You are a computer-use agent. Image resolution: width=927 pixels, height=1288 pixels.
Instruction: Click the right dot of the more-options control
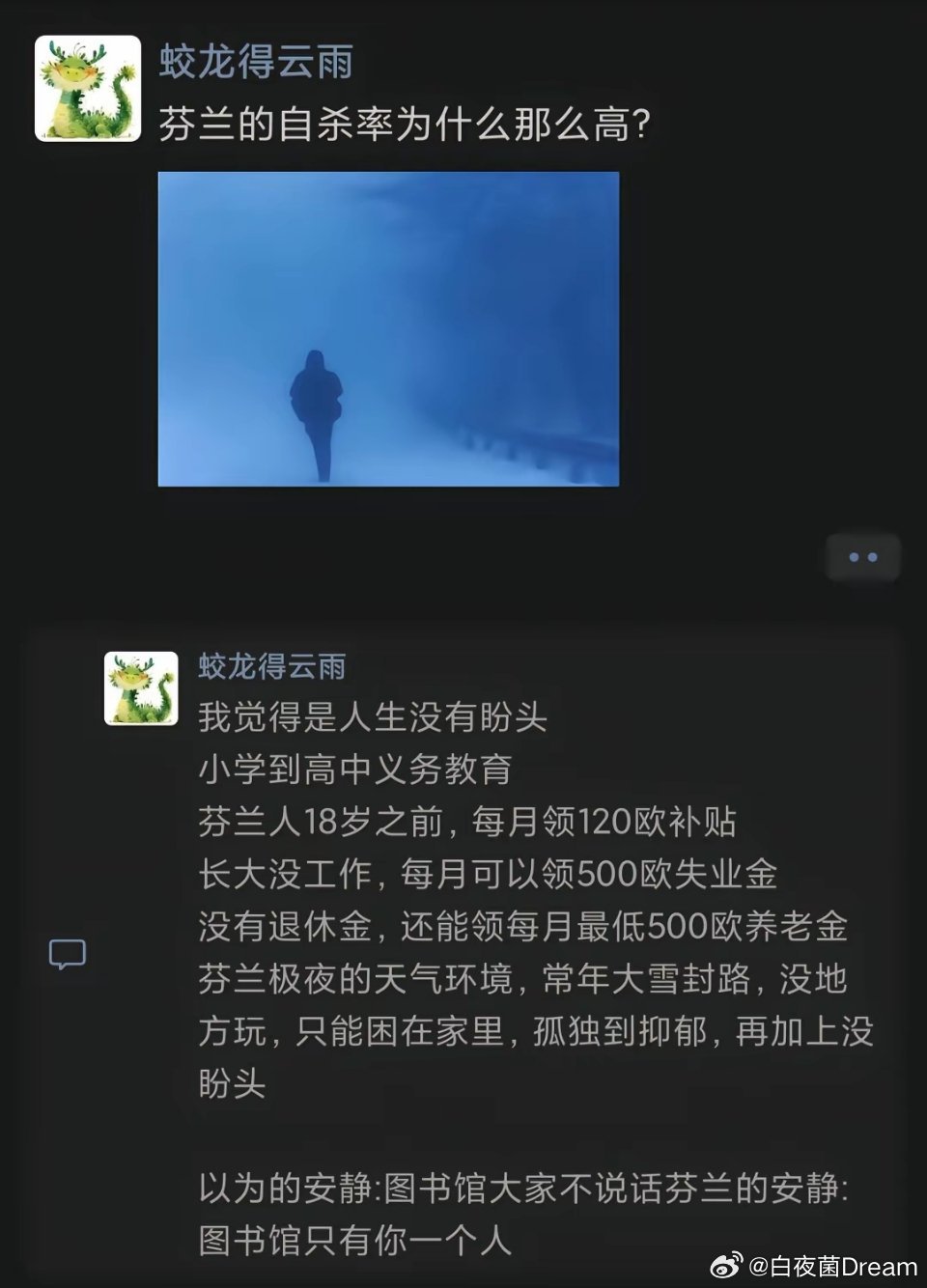(873, 556)
